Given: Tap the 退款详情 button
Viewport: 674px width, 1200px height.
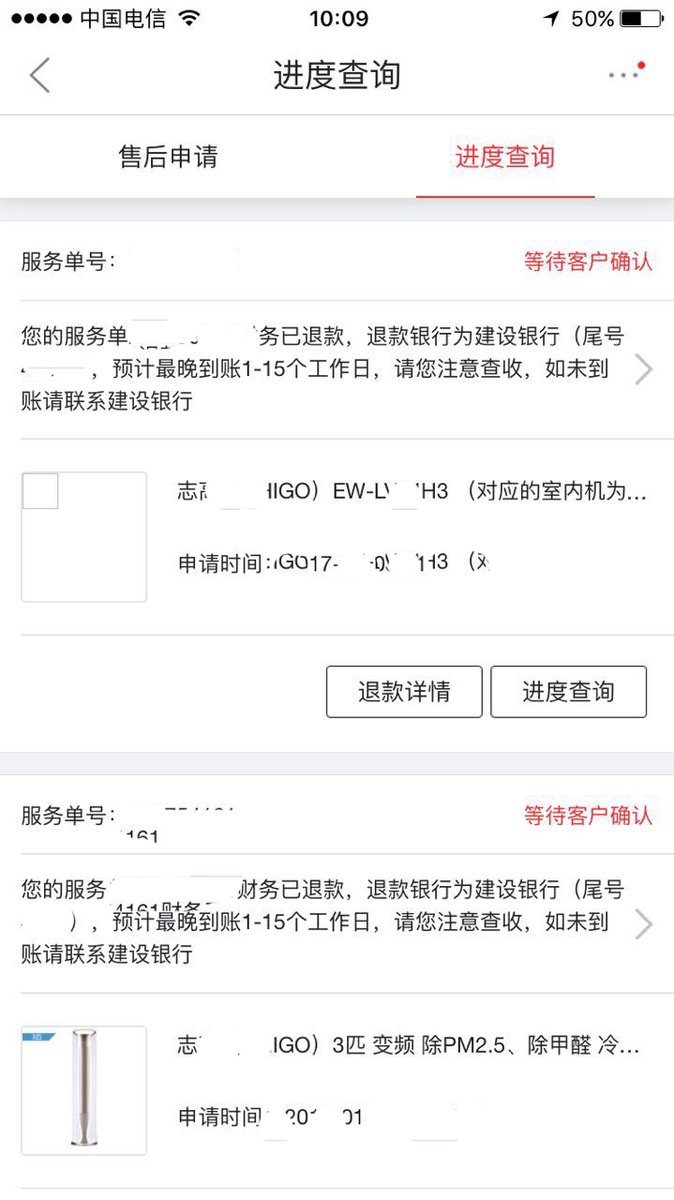Looking at the screenshot, I should pyautogui.click(x=404, y=692).
